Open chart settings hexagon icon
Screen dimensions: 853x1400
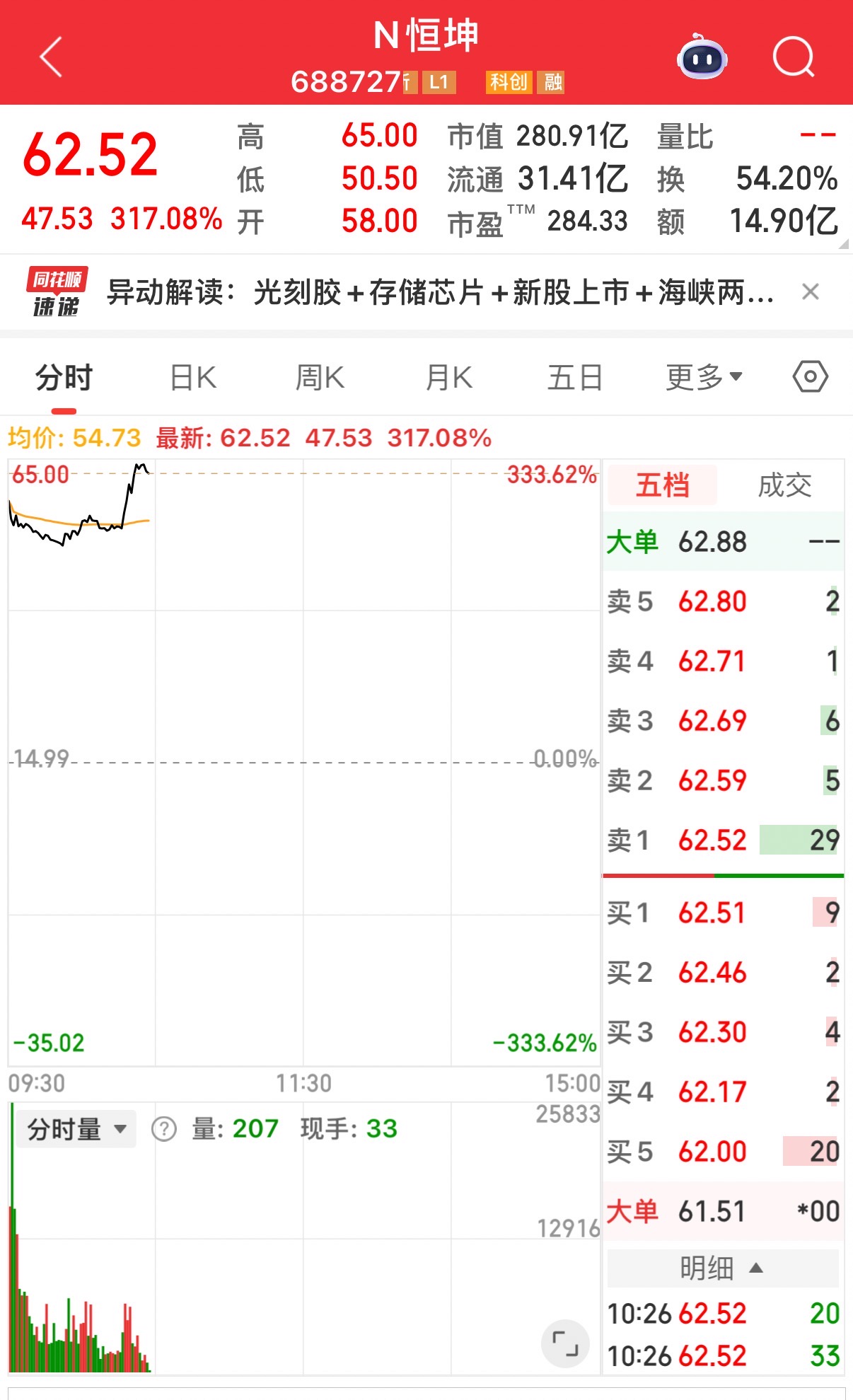point(810,376)
